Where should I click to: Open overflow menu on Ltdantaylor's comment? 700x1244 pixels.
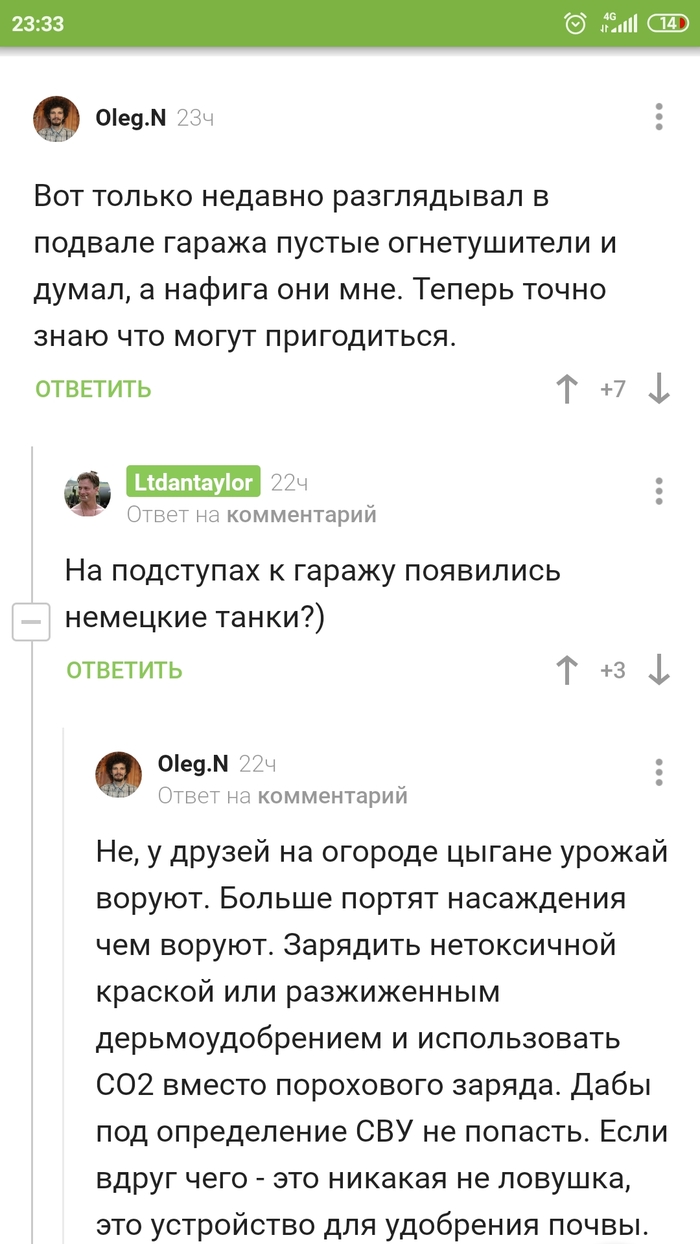point(659,491)
